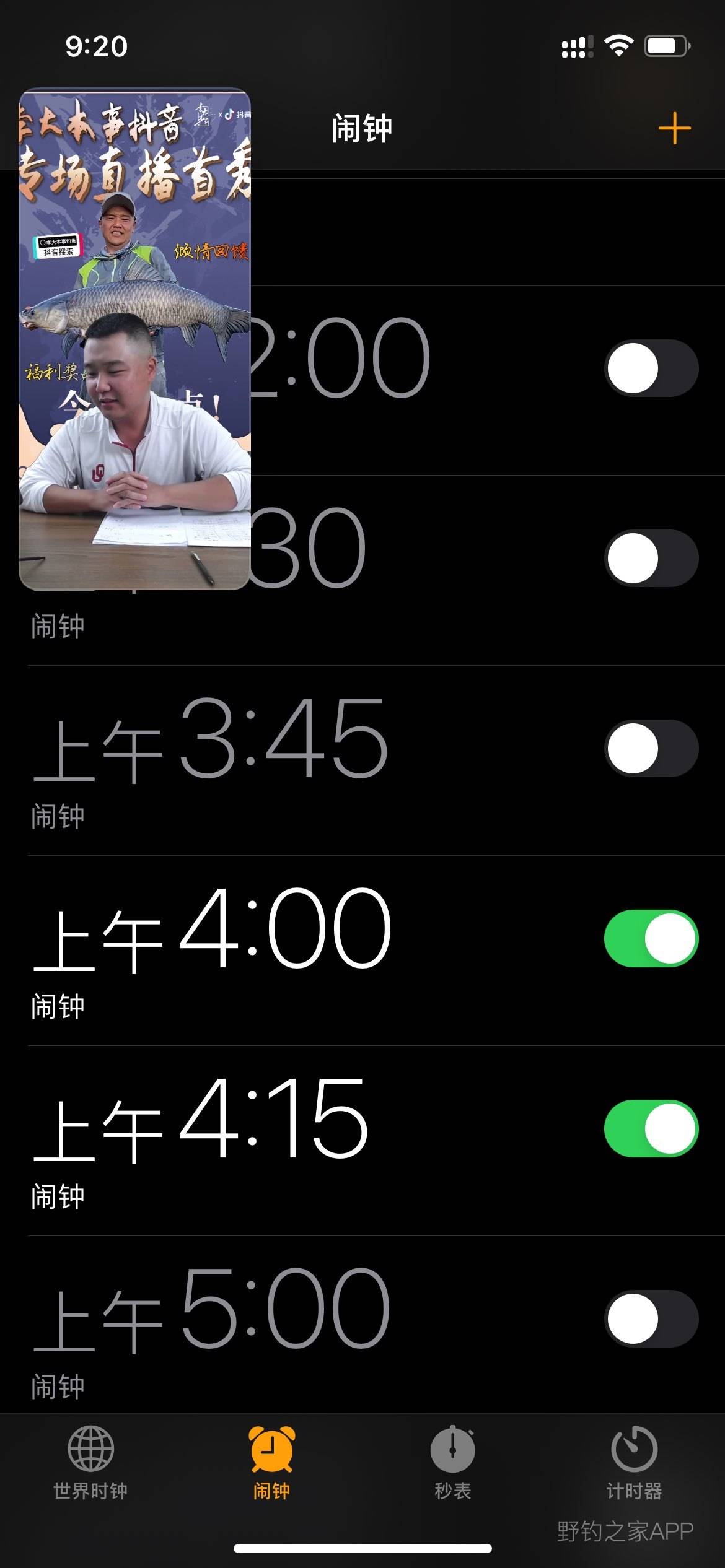Enable the 上午5:00 alarm

click(651, 1318)
